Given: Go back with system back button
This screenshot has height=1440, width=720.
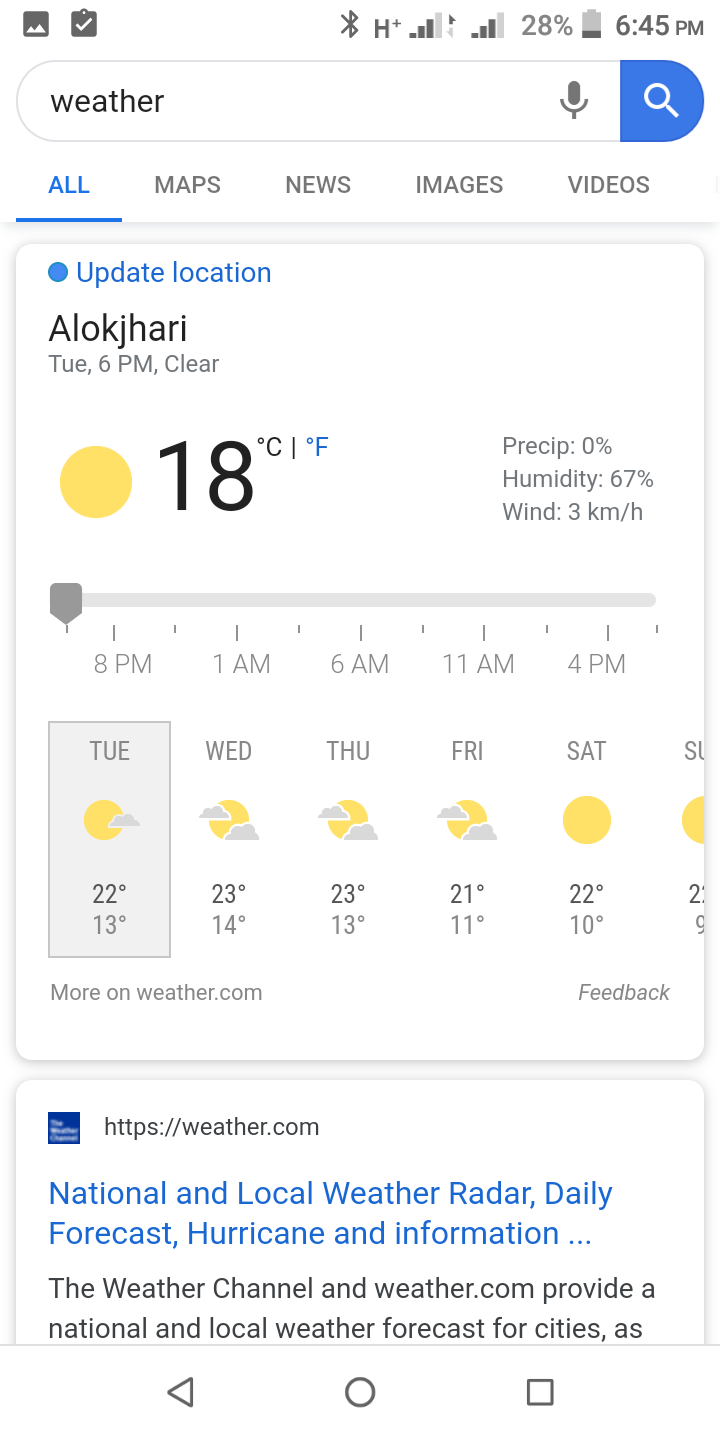Looking at the screenshot, I should coord(180,1391).
